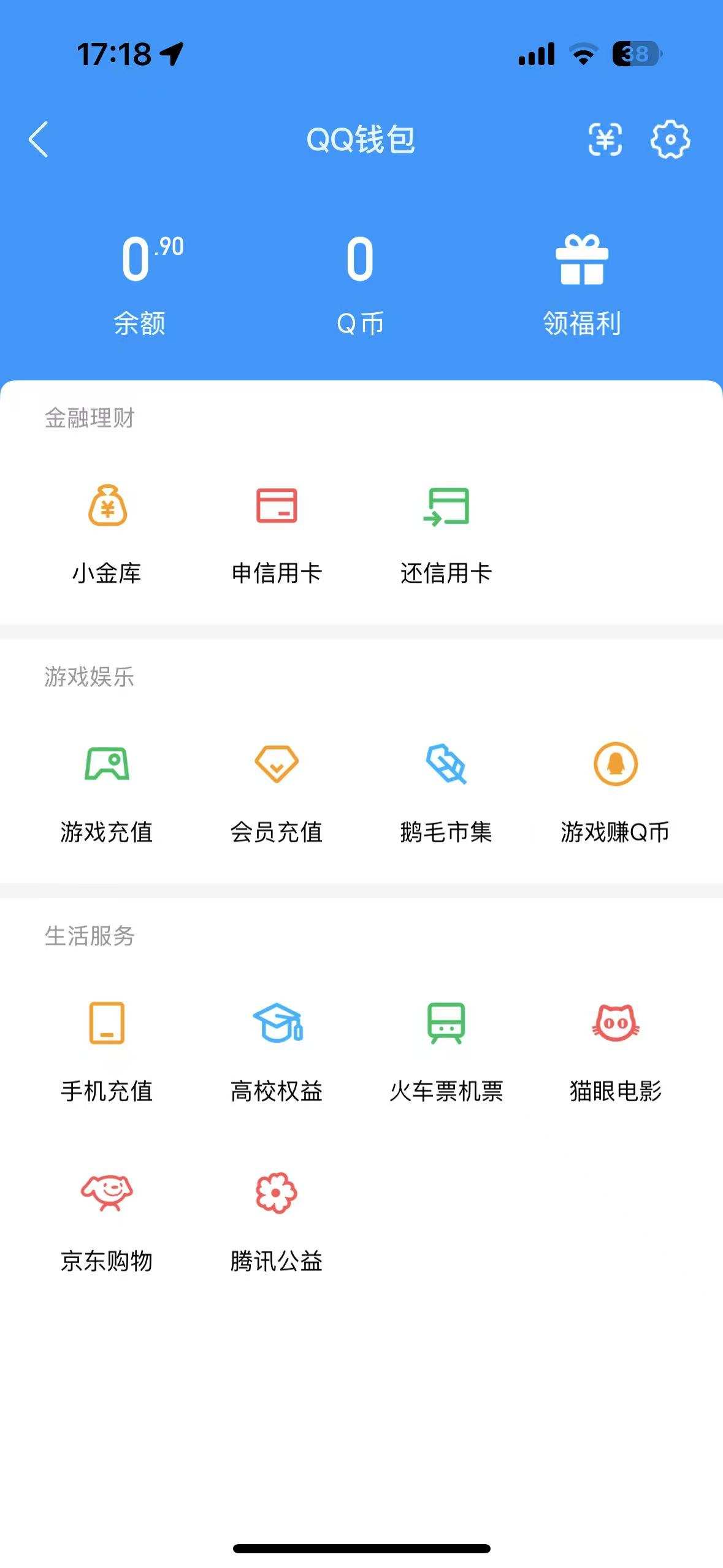Image resolution: width=723 pixels, height=1568 pixels.
Task: Tap the ¥ payment code icon
Action: (605, 140)
